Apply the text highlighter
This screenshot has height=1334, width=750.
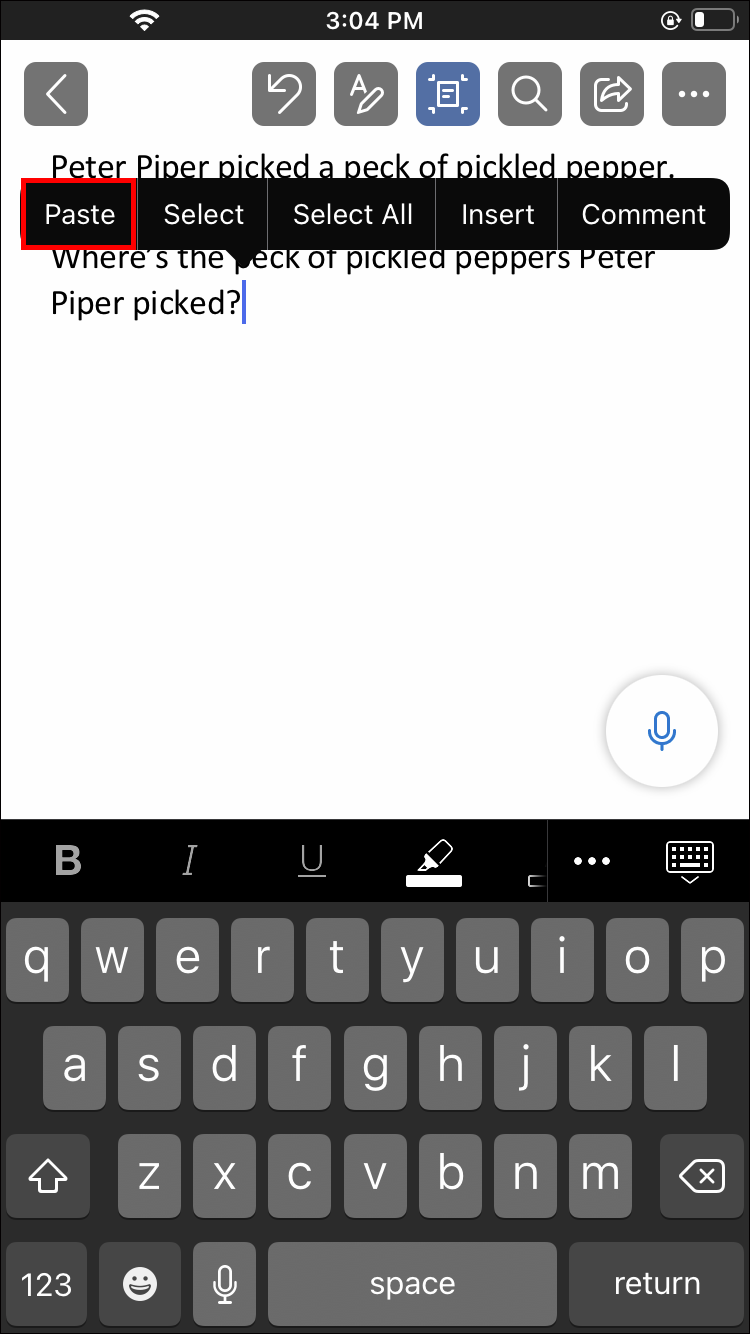(434, 862)
